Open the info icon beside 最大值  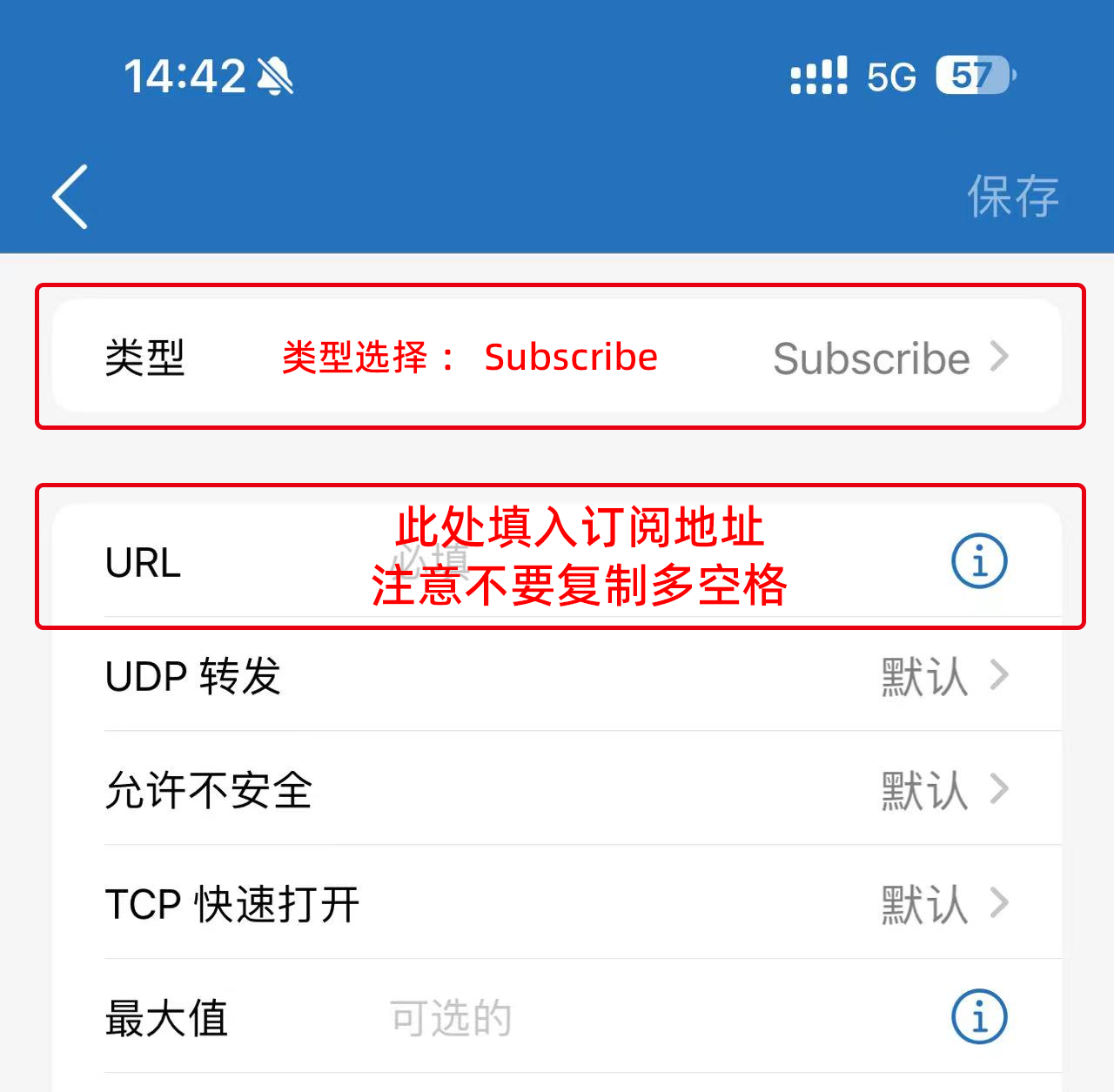[x=979, y=1016]
